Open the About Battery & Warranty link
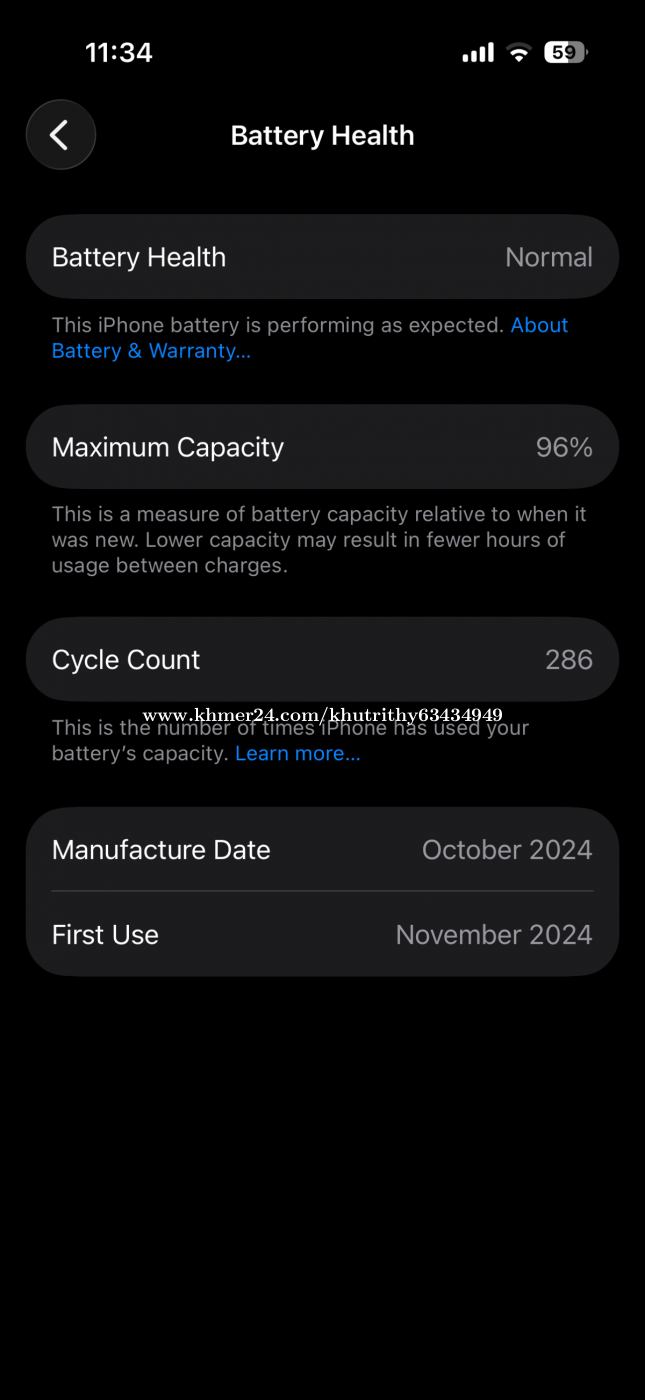645x1400 pixels. point(150,351)
